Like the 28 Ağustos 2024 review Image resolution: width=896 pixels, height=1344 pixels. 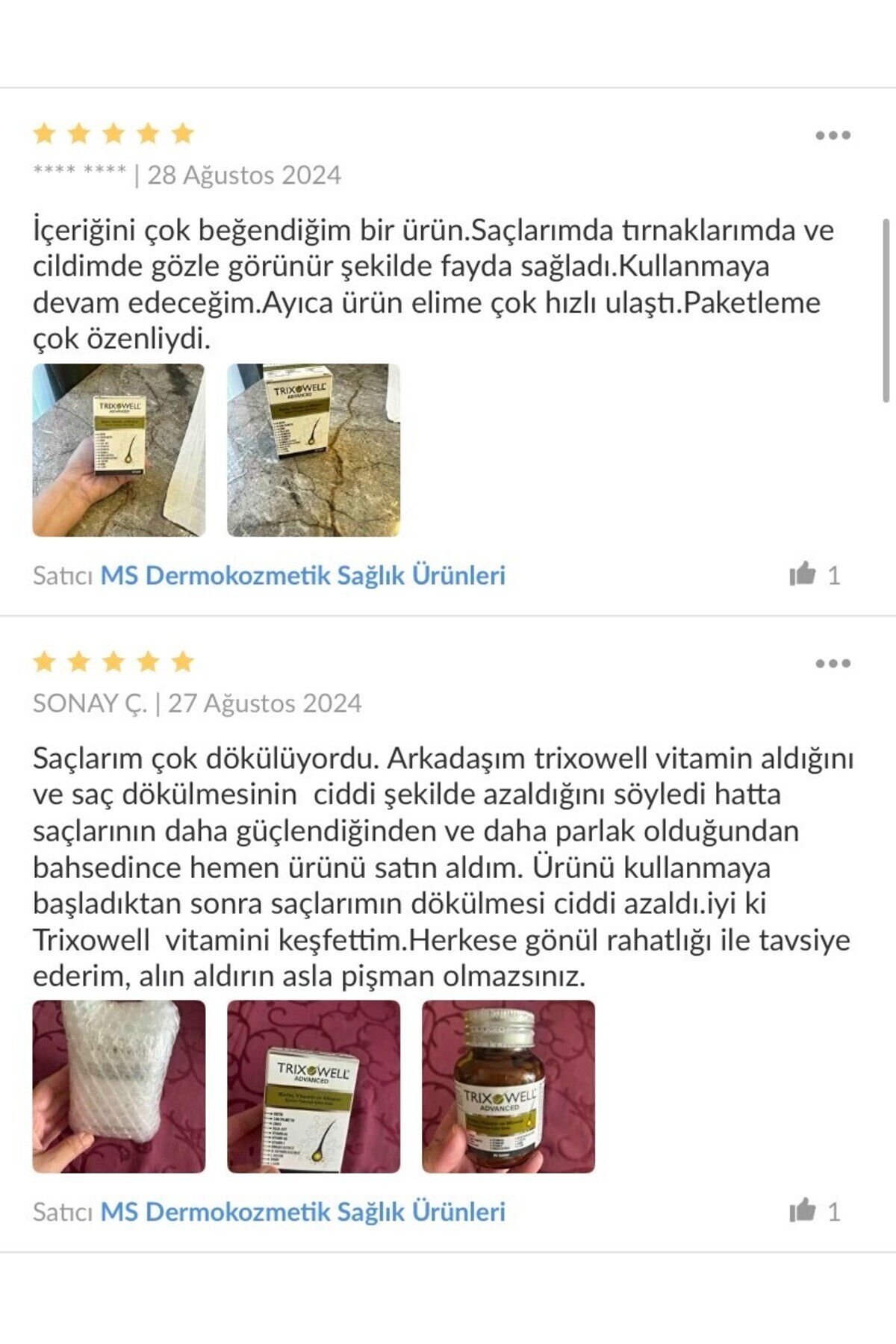point(803,574)
